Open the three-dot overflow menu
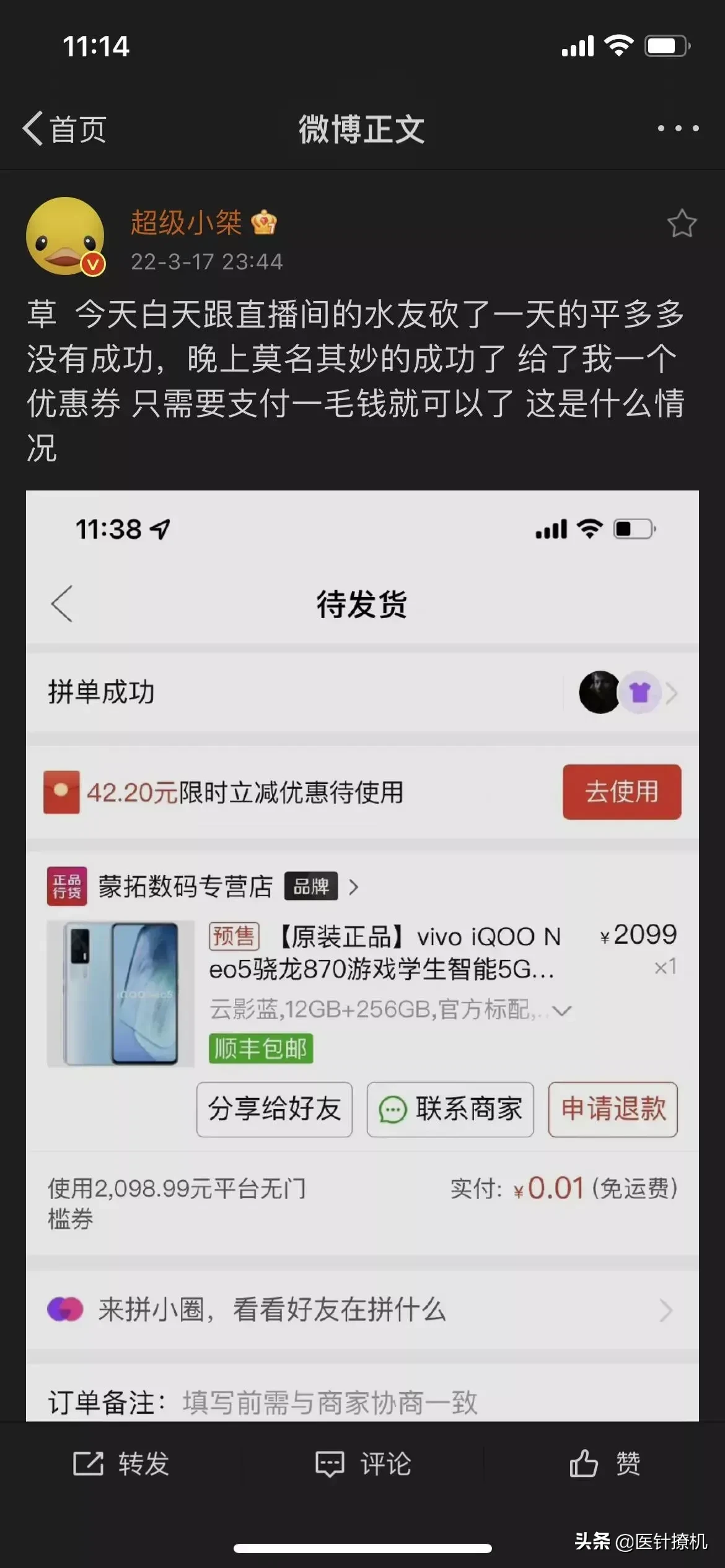Viewport: 725px width, 1568px height. click(678, 128)
